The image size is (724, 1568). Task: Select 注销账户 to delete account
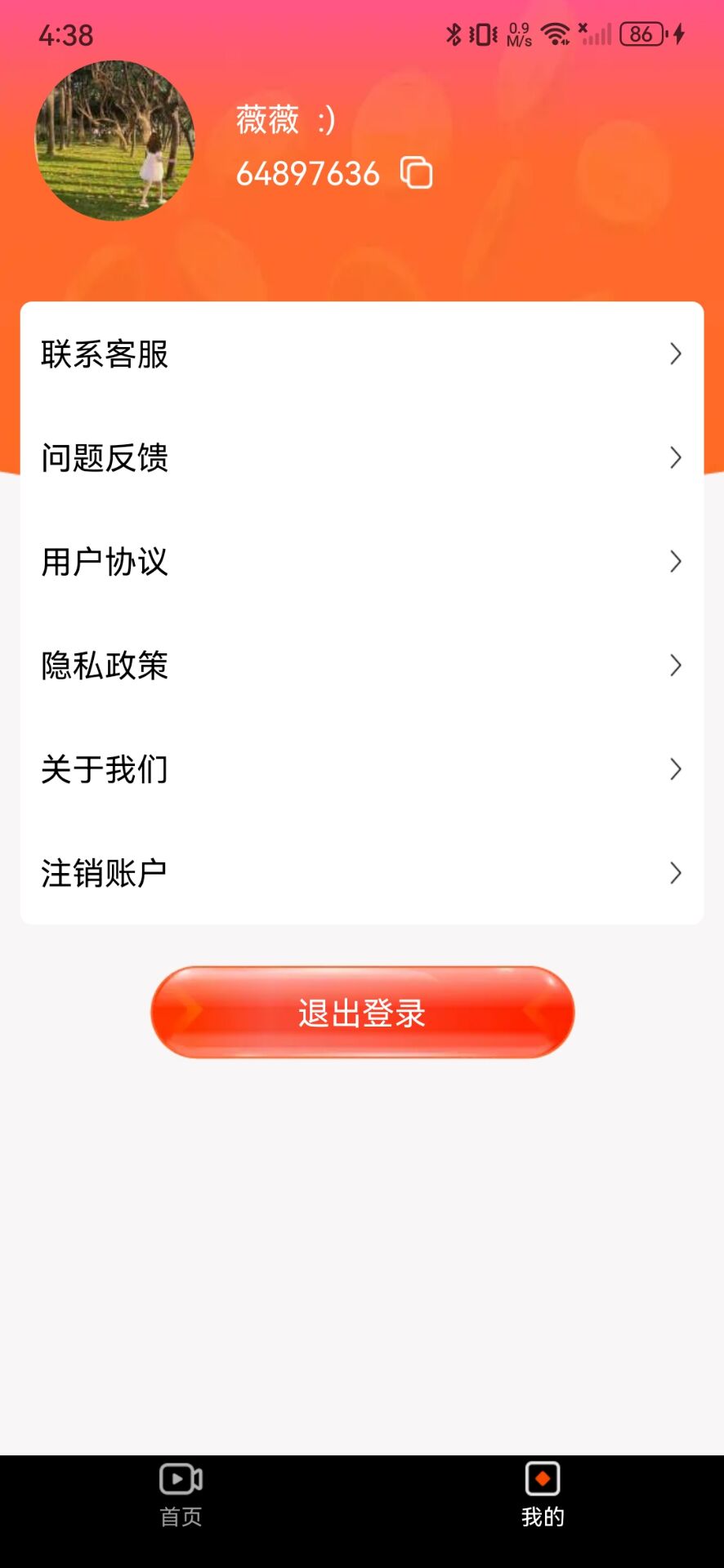coord(361,873)
